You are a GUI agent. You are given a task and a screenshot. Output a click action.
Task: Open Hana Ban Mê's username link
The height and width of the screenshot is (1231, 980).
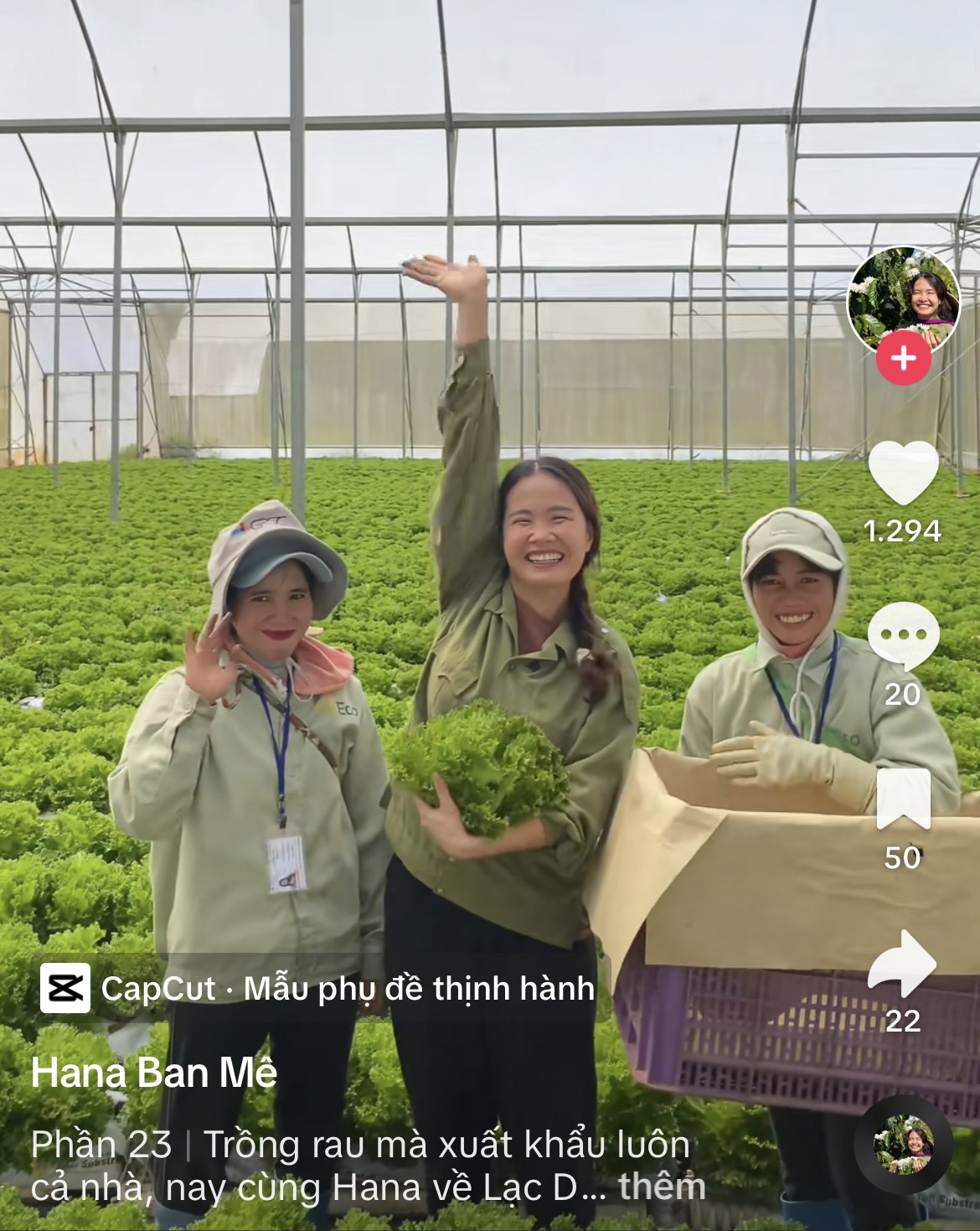(x=154, y=1073)
